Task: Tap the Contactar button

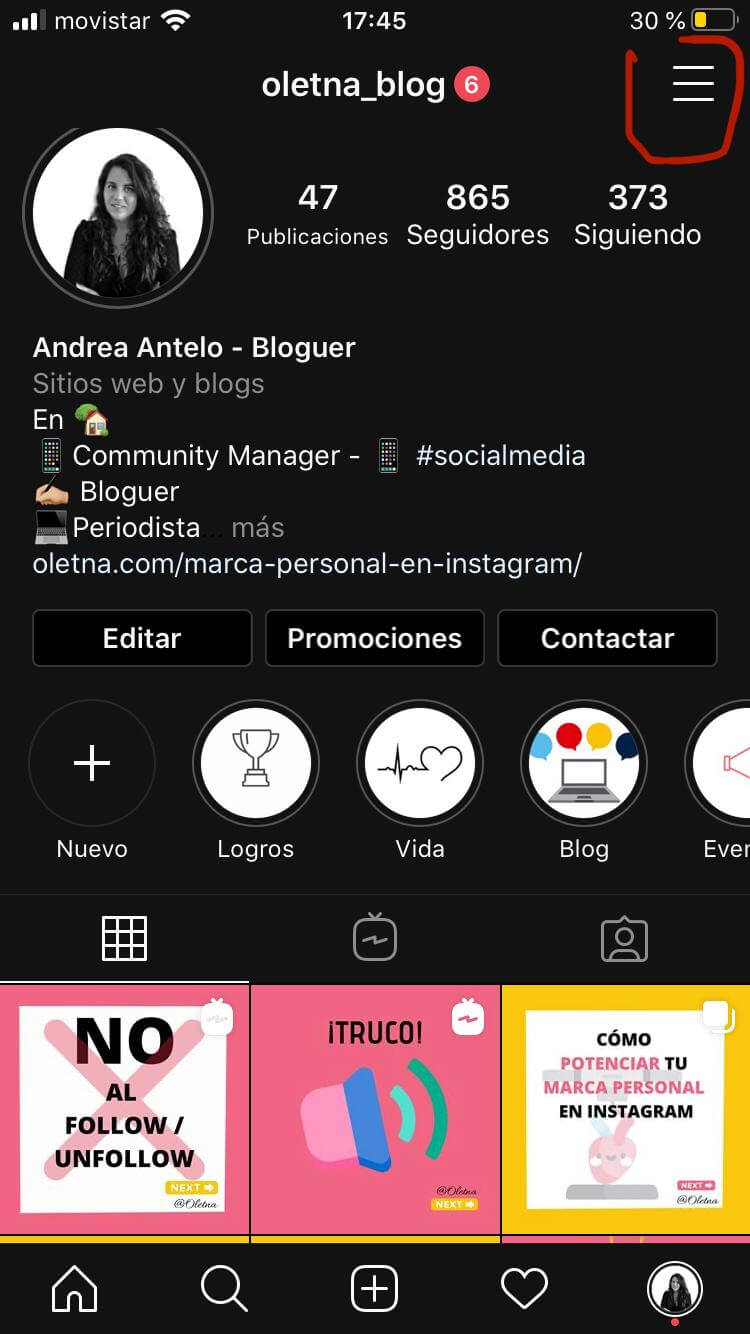Action: (x=607, y=638)
